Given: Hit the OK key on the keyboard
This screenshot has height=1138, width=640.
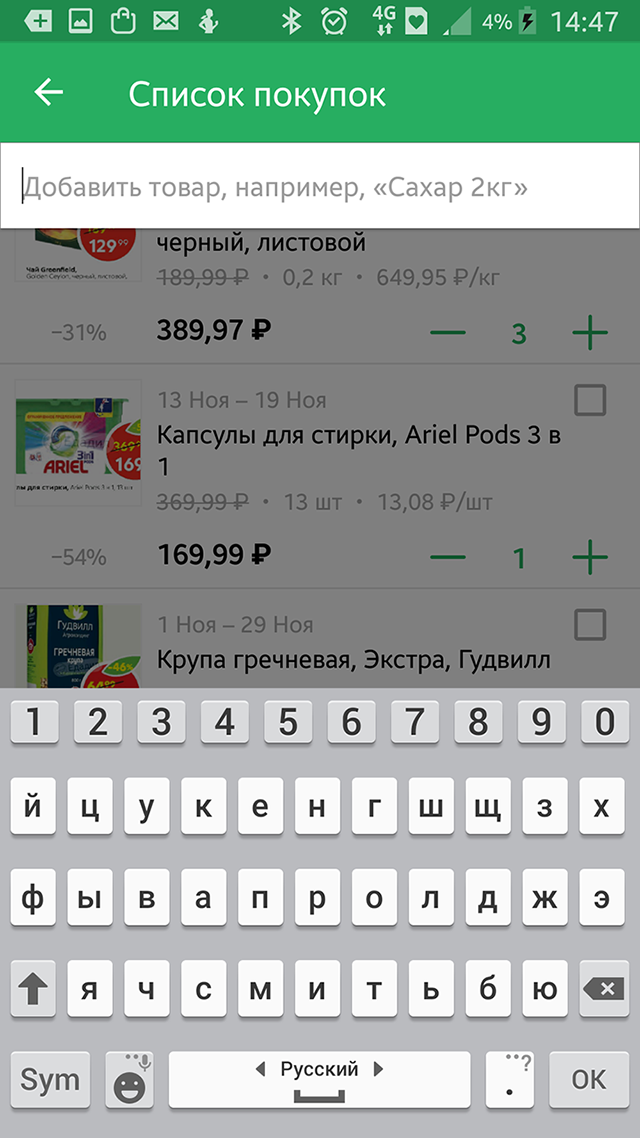Looking at the screenshot, I should [x=589, y=1080].
